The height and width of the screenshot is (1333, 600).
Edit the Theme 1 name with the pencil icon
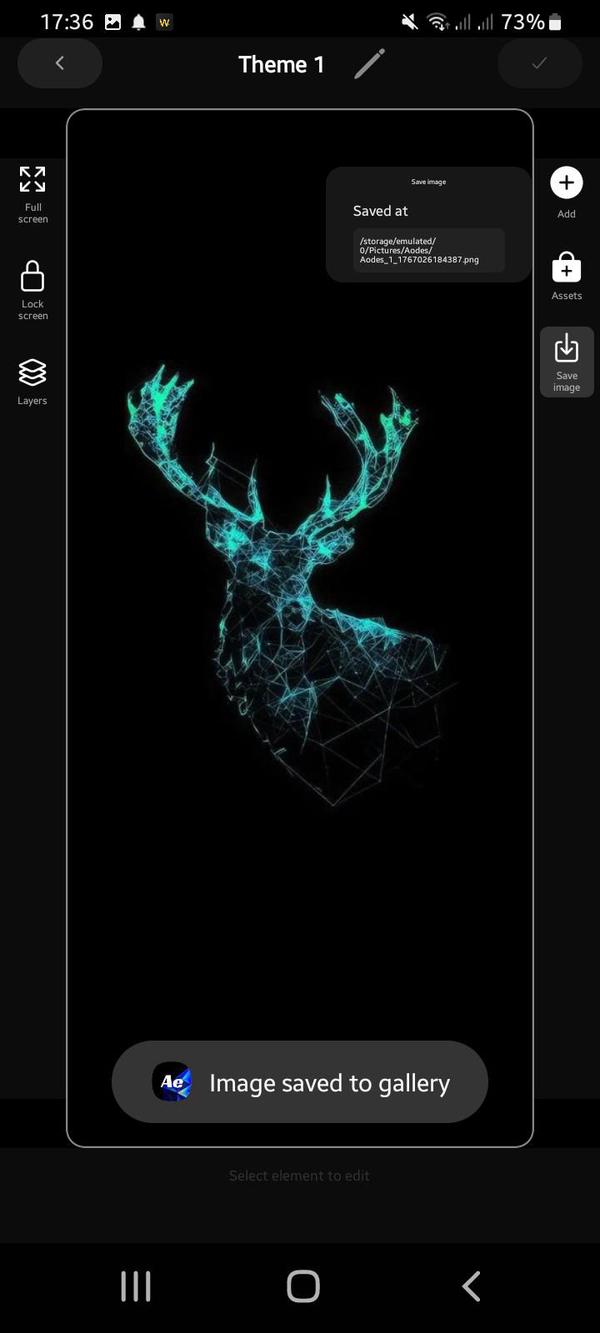(369, 64)
